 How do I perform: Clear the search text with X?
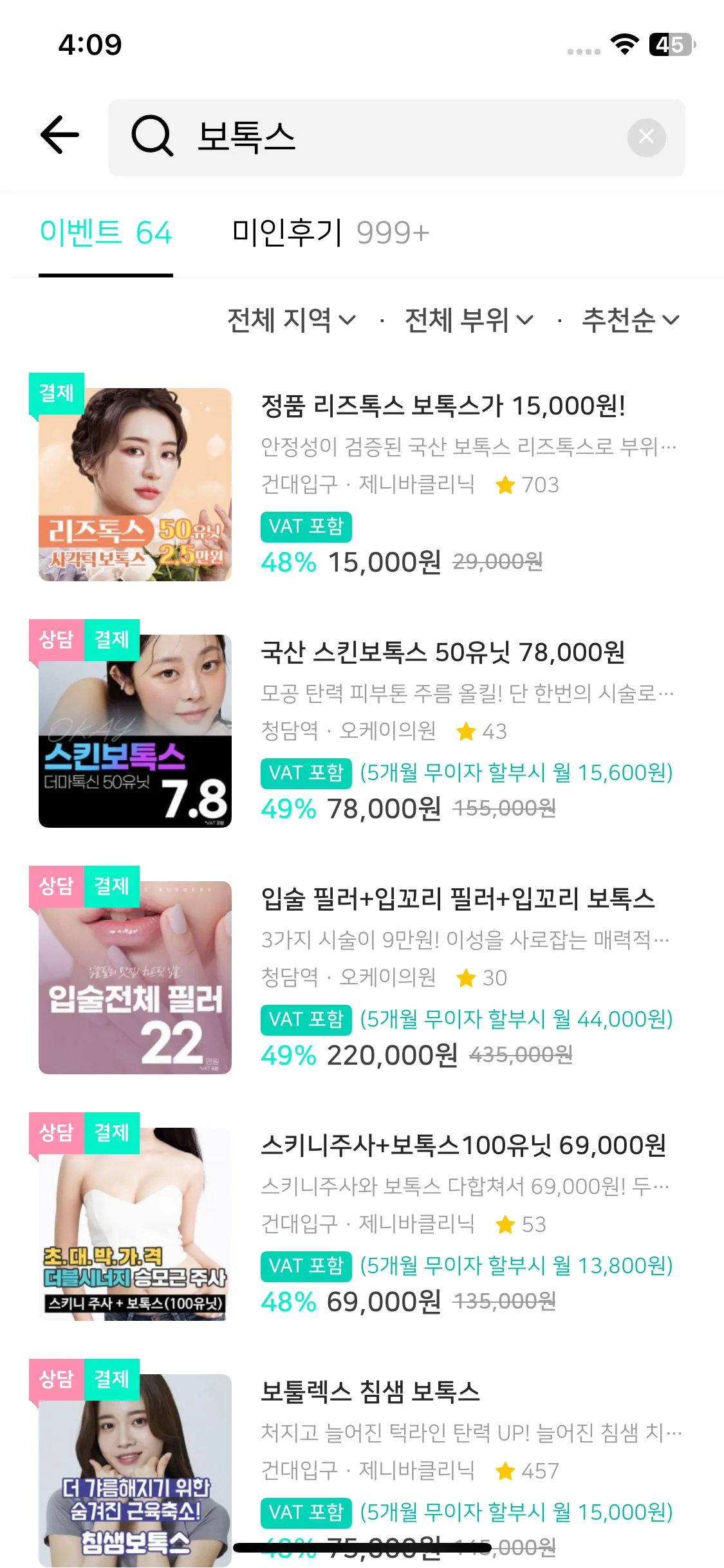point(646,137)
